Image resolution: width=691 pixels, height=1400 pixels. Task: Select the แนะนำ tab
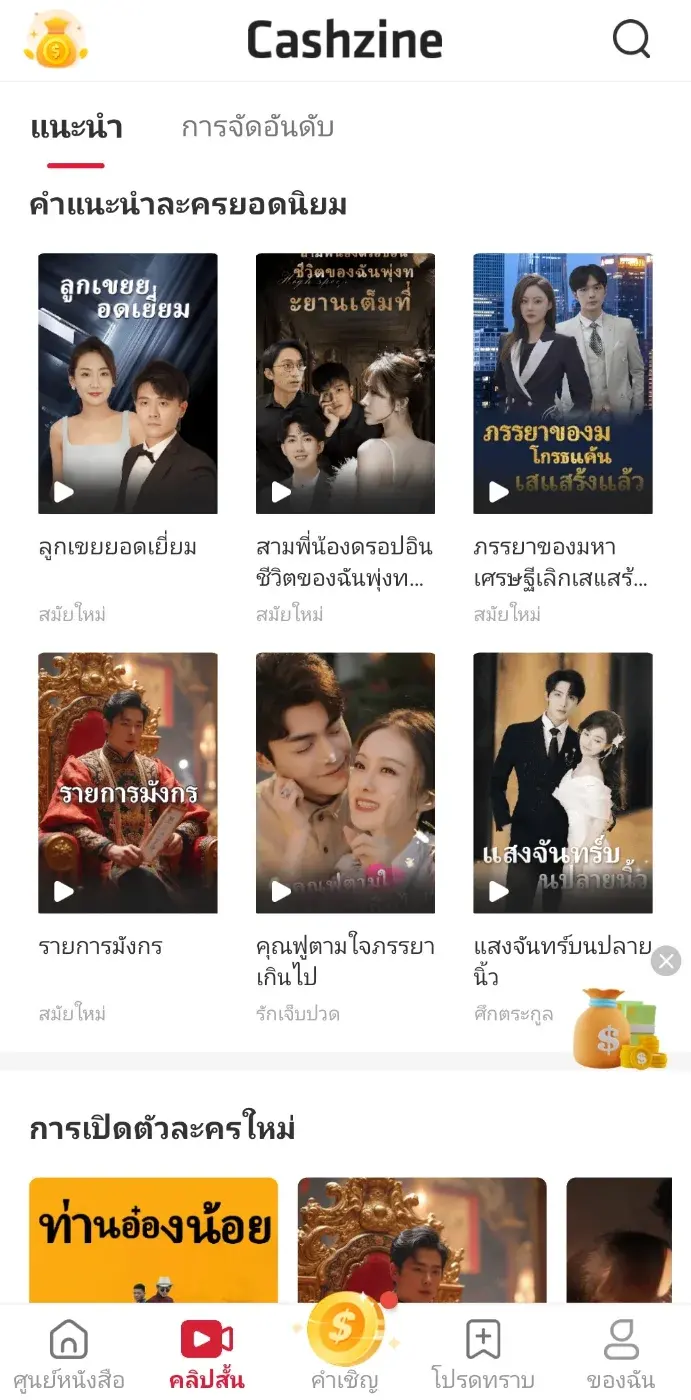(x=76, y=128)
